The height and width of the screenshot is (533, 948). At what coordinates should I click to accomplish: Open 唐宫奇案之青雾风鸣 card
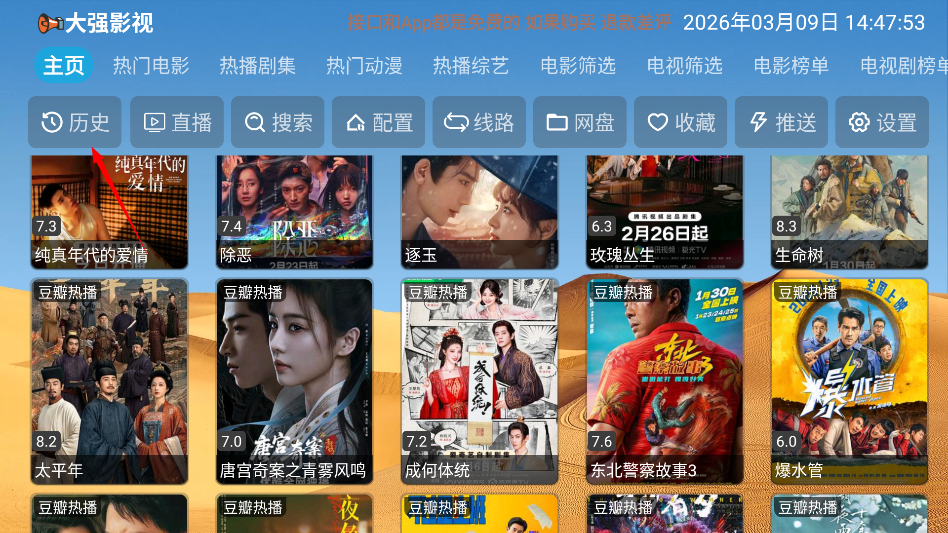click(x=295, y=381)
